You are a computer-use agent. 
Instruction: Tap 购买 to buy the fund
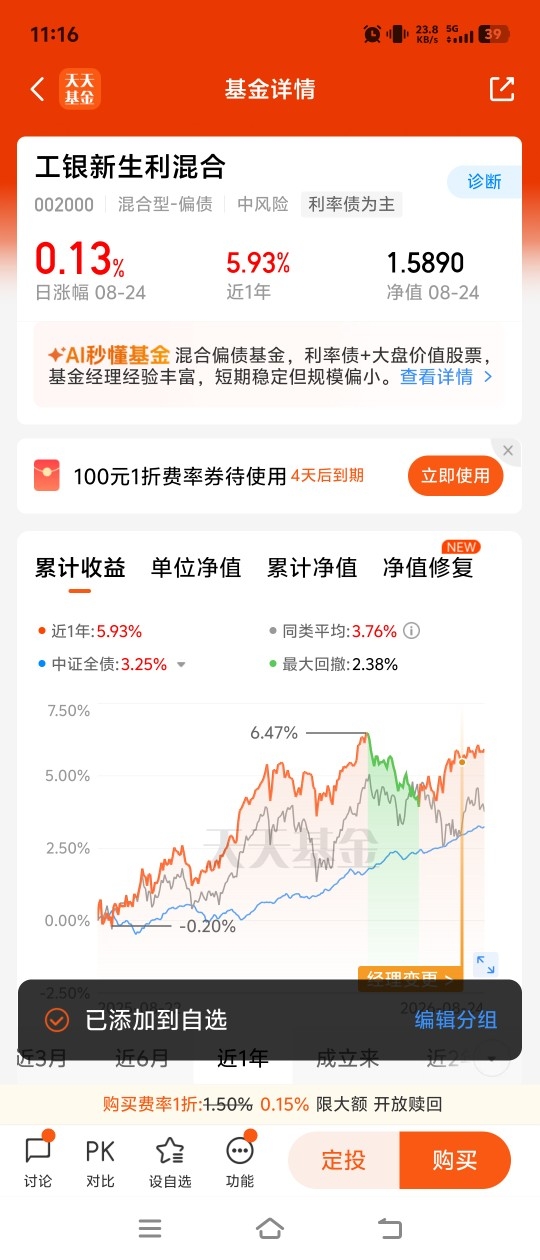(455, 1160)
